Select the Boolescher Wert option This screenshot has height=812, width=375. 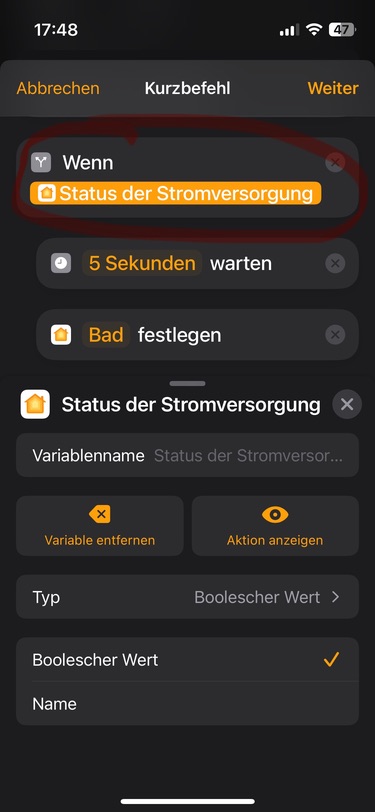point(188,659)
